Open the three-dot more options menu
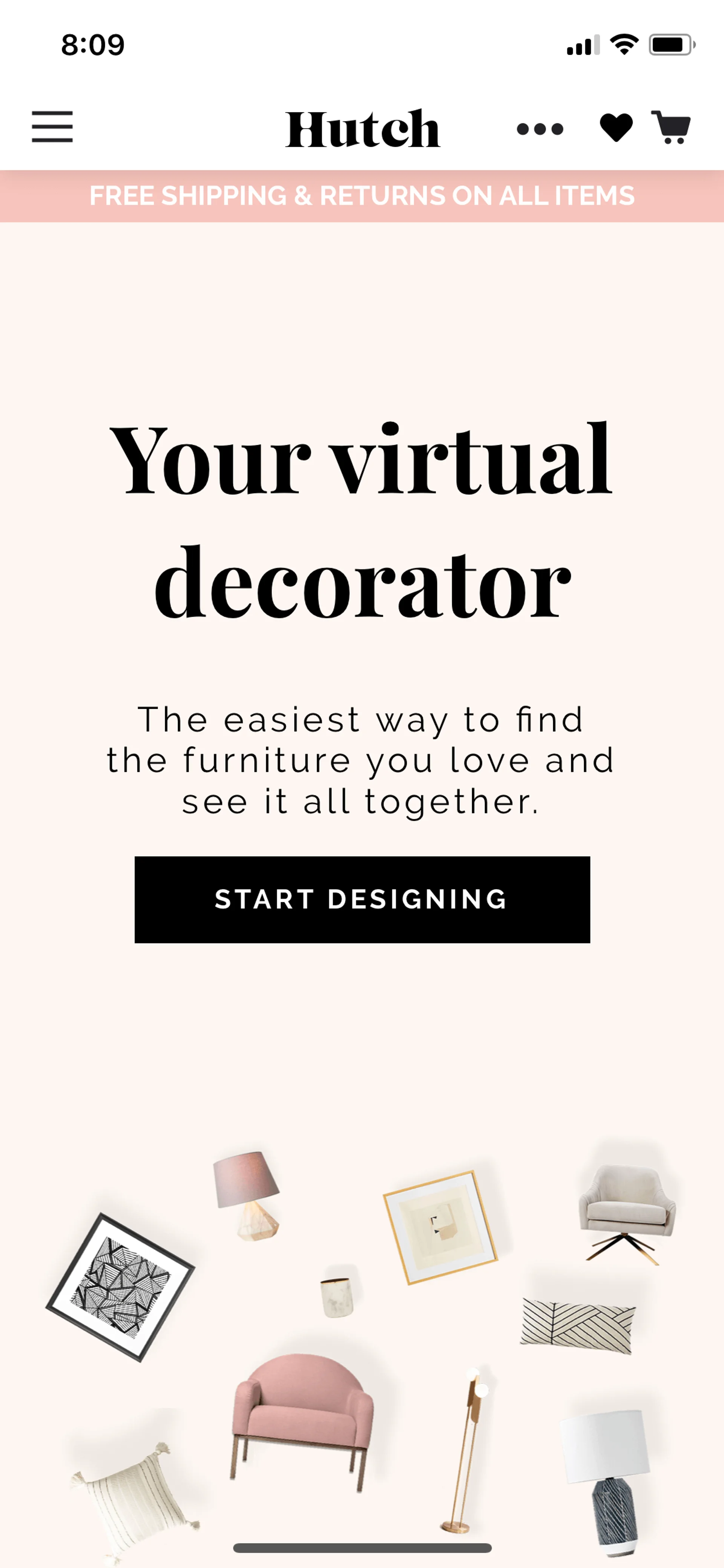 (540, 129)
